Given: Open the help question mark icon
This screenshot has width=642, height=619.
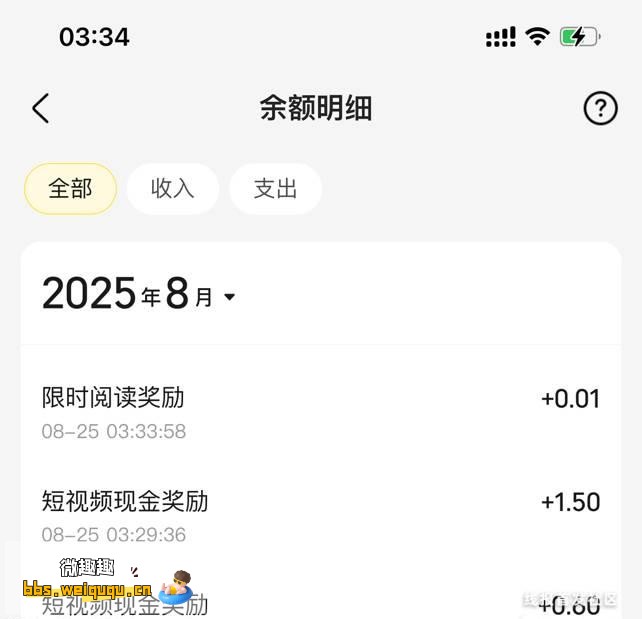Looking at the screenshot, I should click(600, 108).
